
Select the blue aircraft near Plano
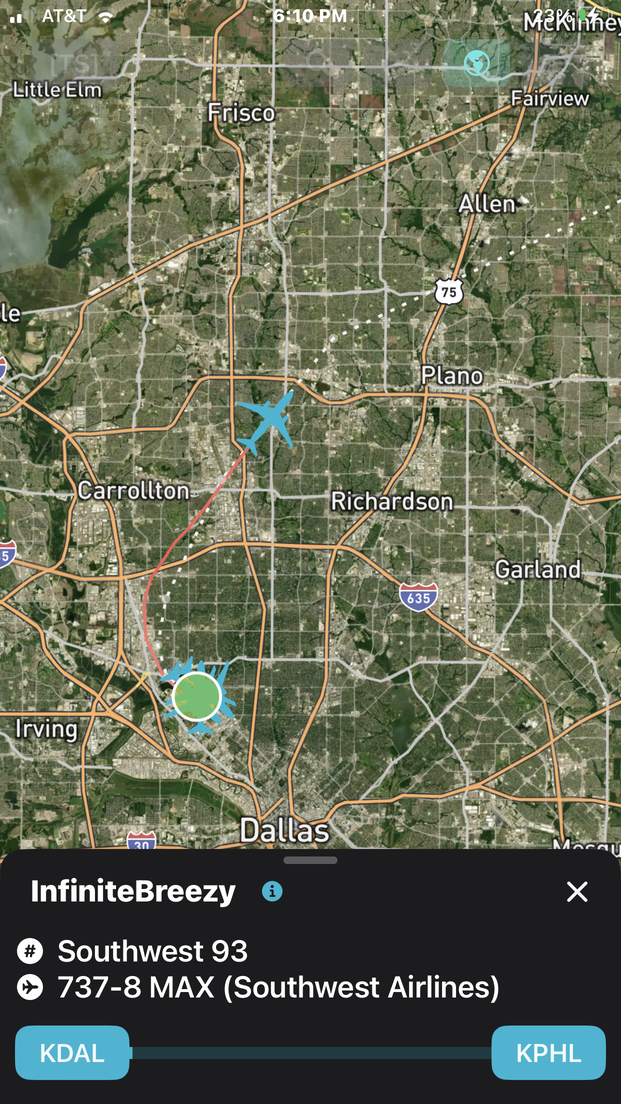click(x=267, y=421)
